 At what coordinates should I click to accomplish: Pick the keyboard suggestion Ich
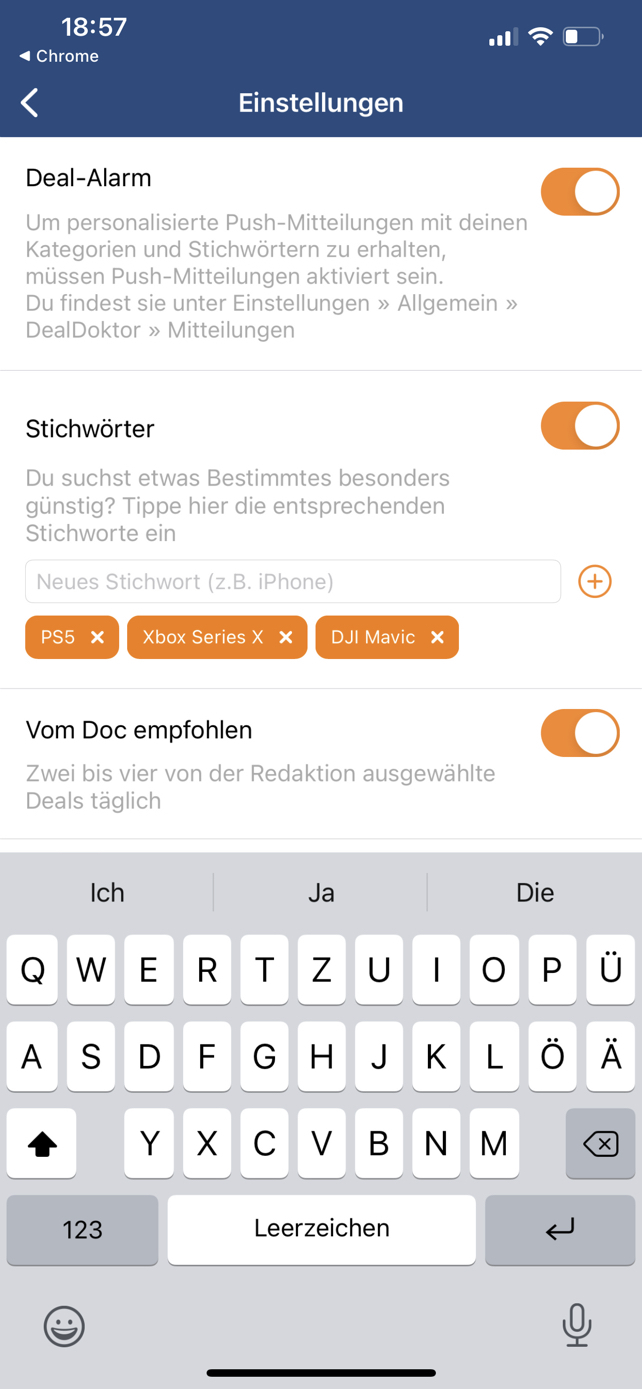tap(107, 892)
